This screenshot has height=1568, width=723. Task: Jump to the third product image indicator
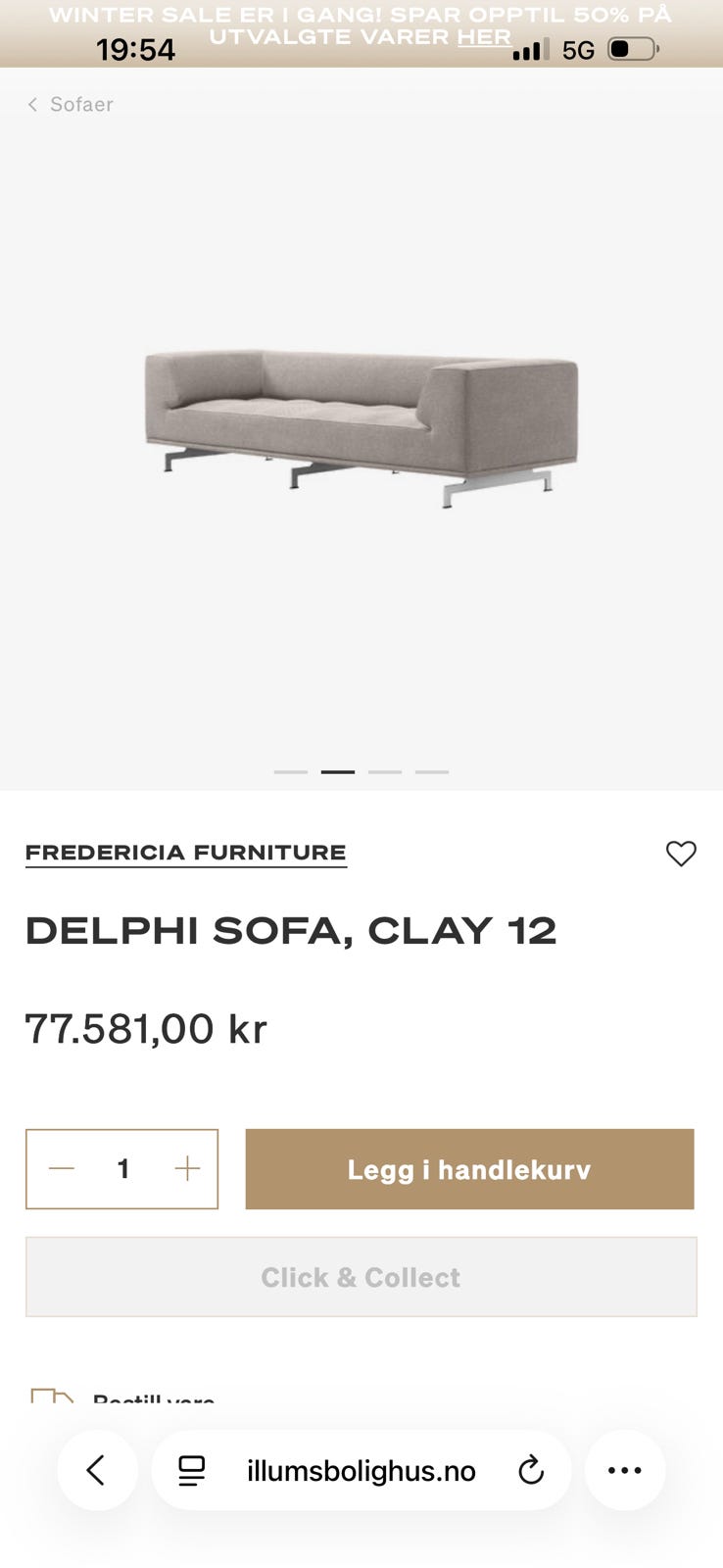click(x=385, y=772)
